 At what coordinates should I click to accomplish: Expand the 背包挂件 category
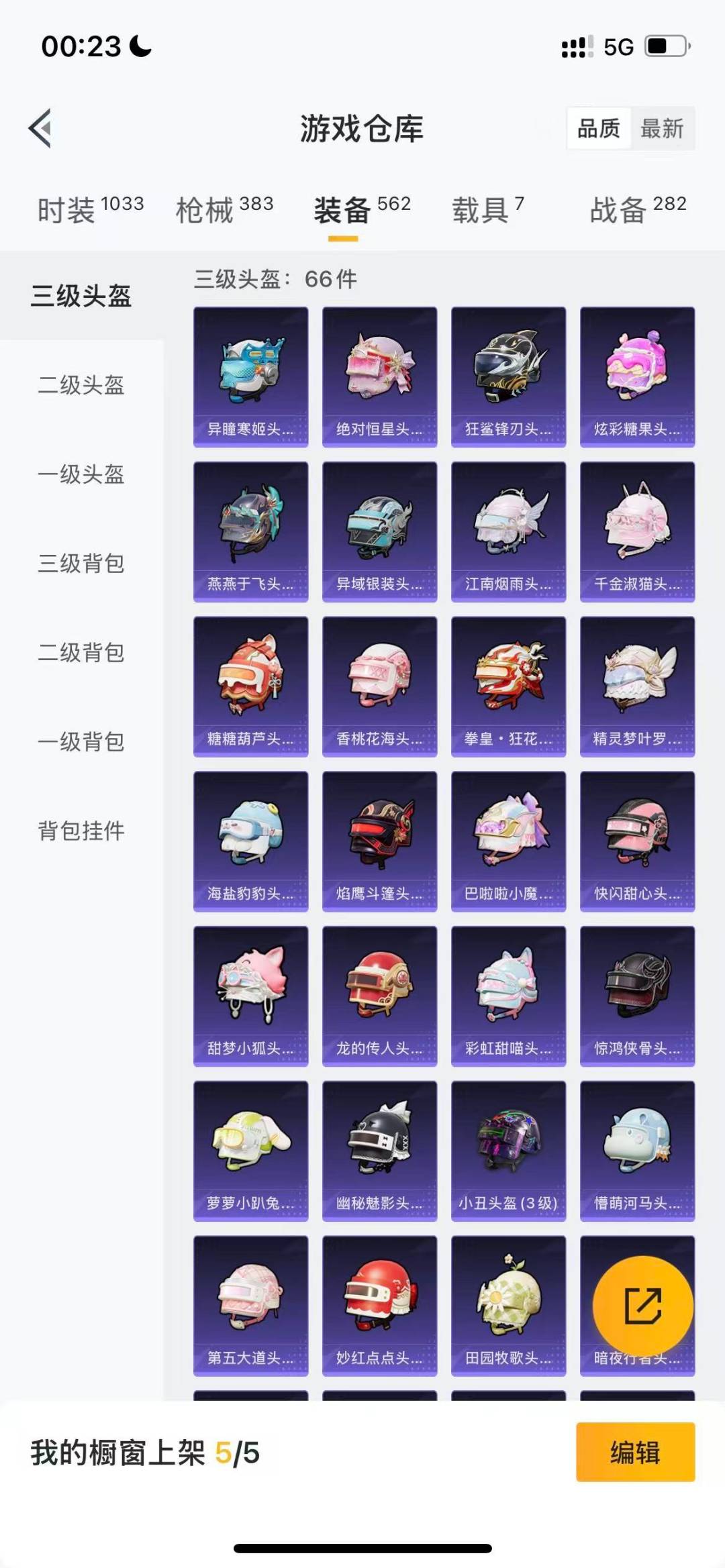click(81, 832)
